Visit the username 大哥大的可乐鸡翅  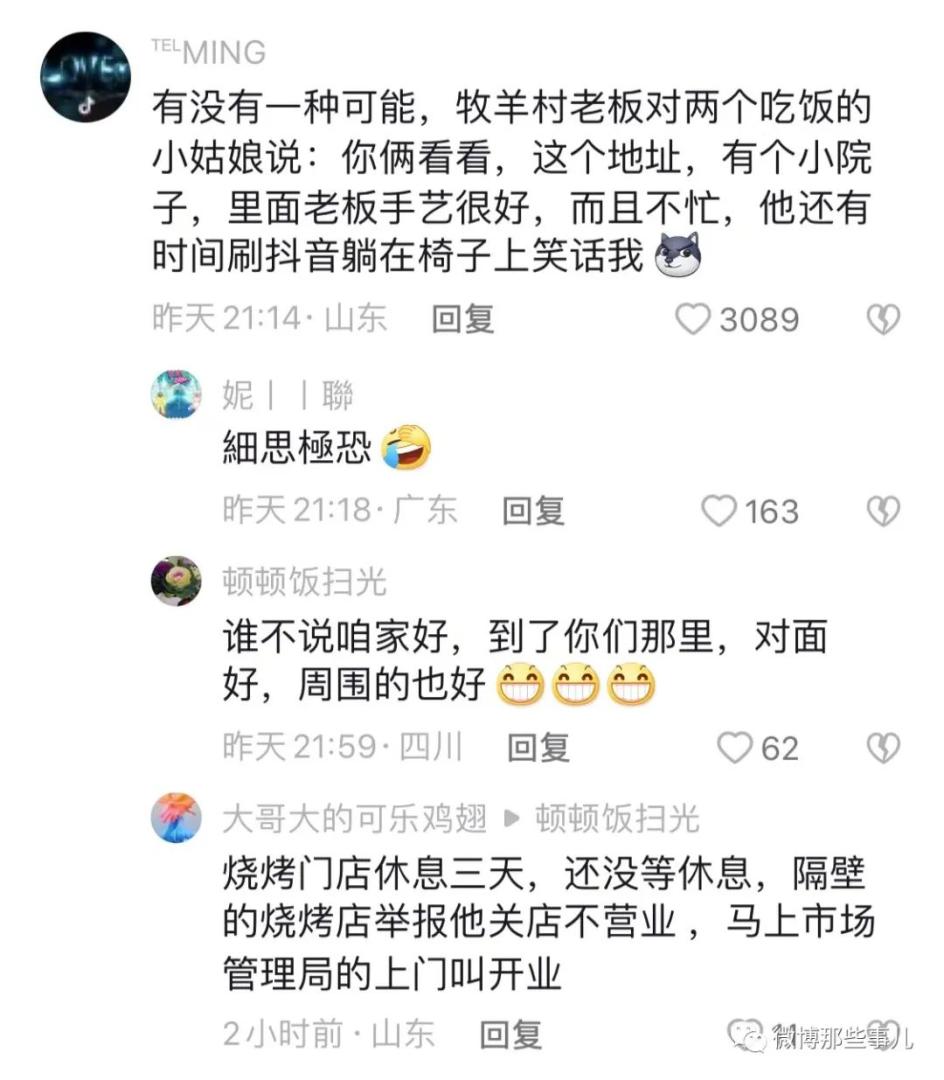tap(354, 819)
